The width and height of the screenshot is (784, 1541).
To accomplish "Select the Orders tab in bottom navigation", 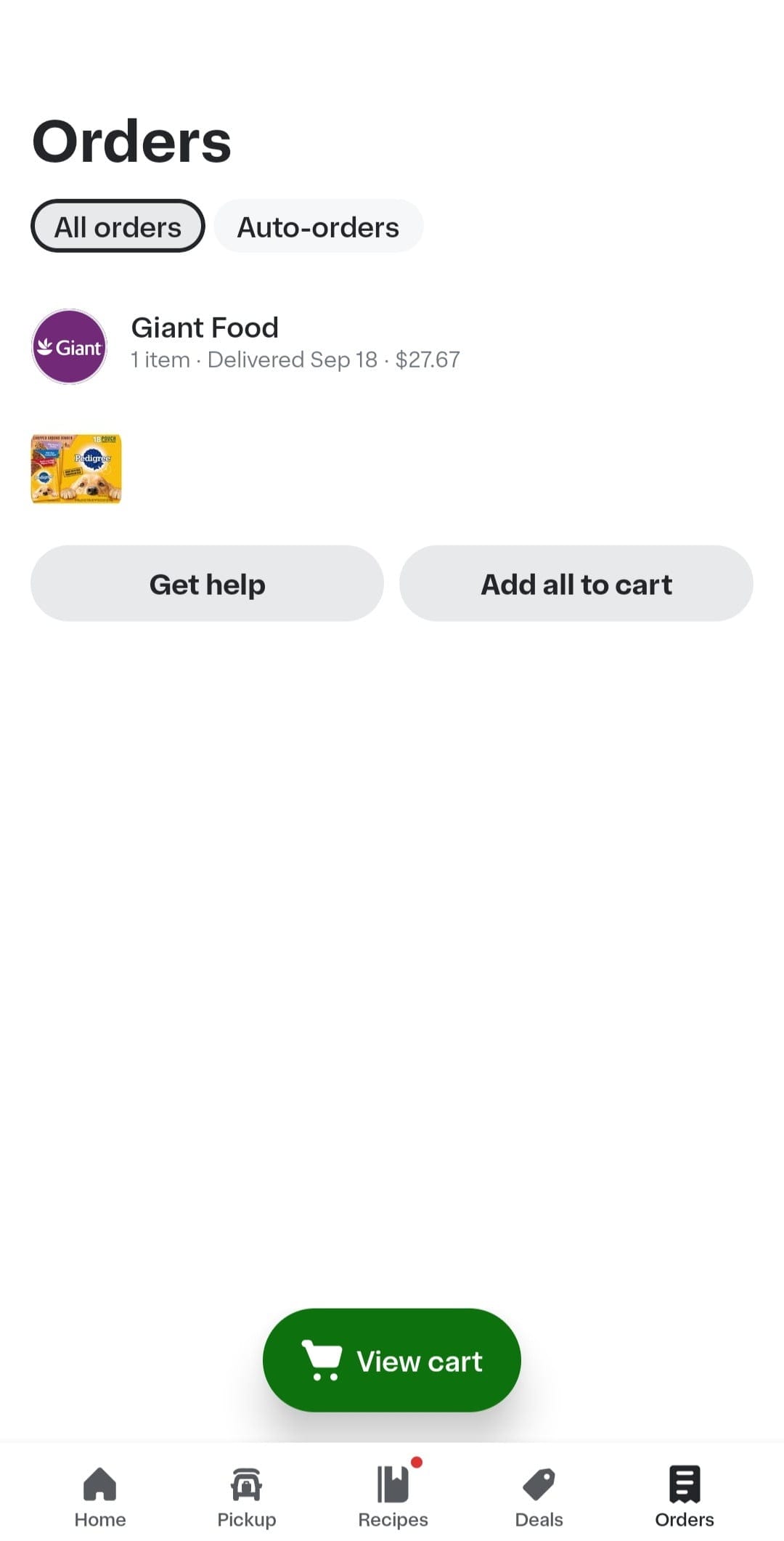I will 684,1496.
